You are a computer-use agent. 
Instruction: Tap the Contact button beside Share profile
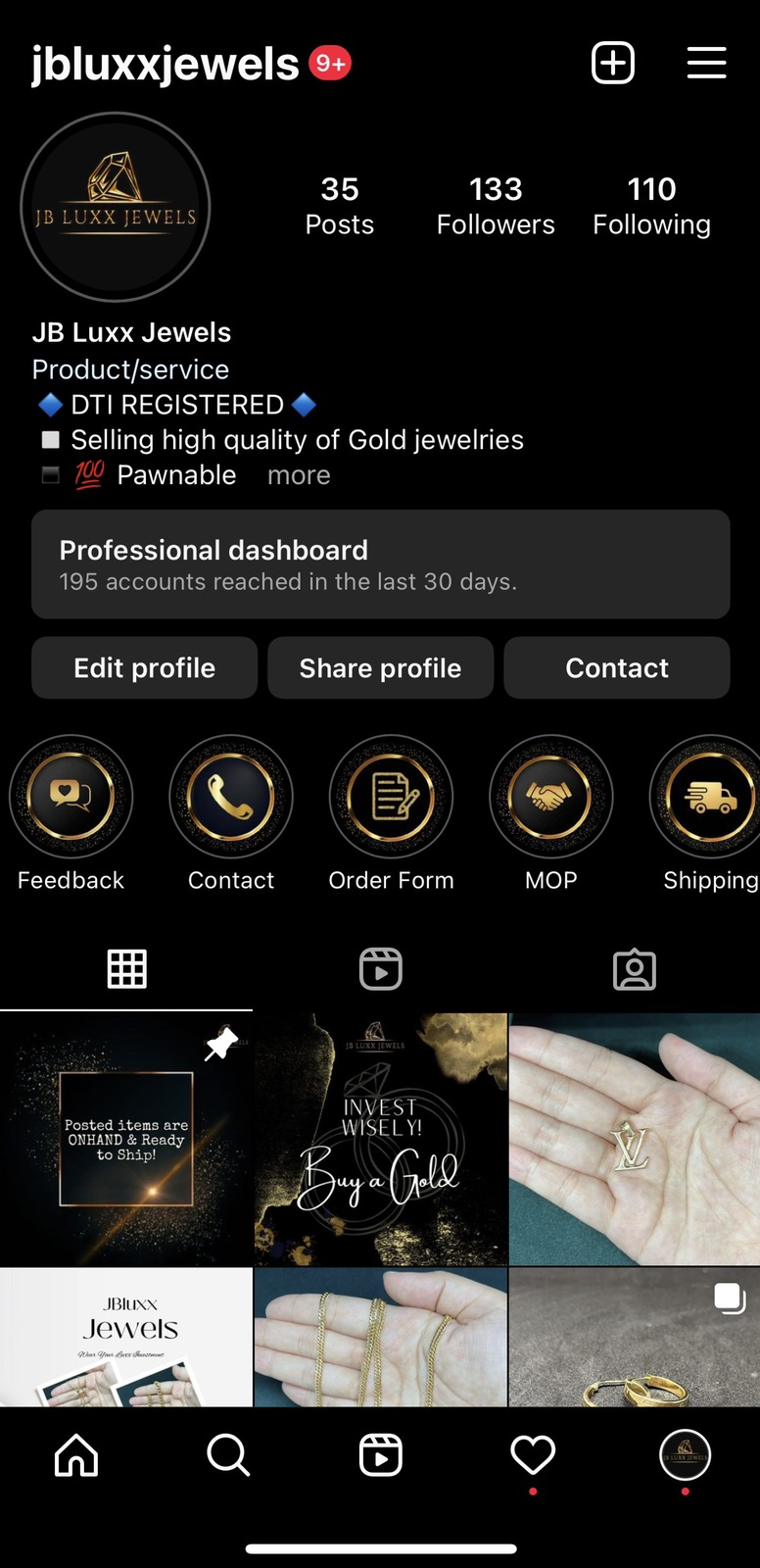[x=616, y=668]
